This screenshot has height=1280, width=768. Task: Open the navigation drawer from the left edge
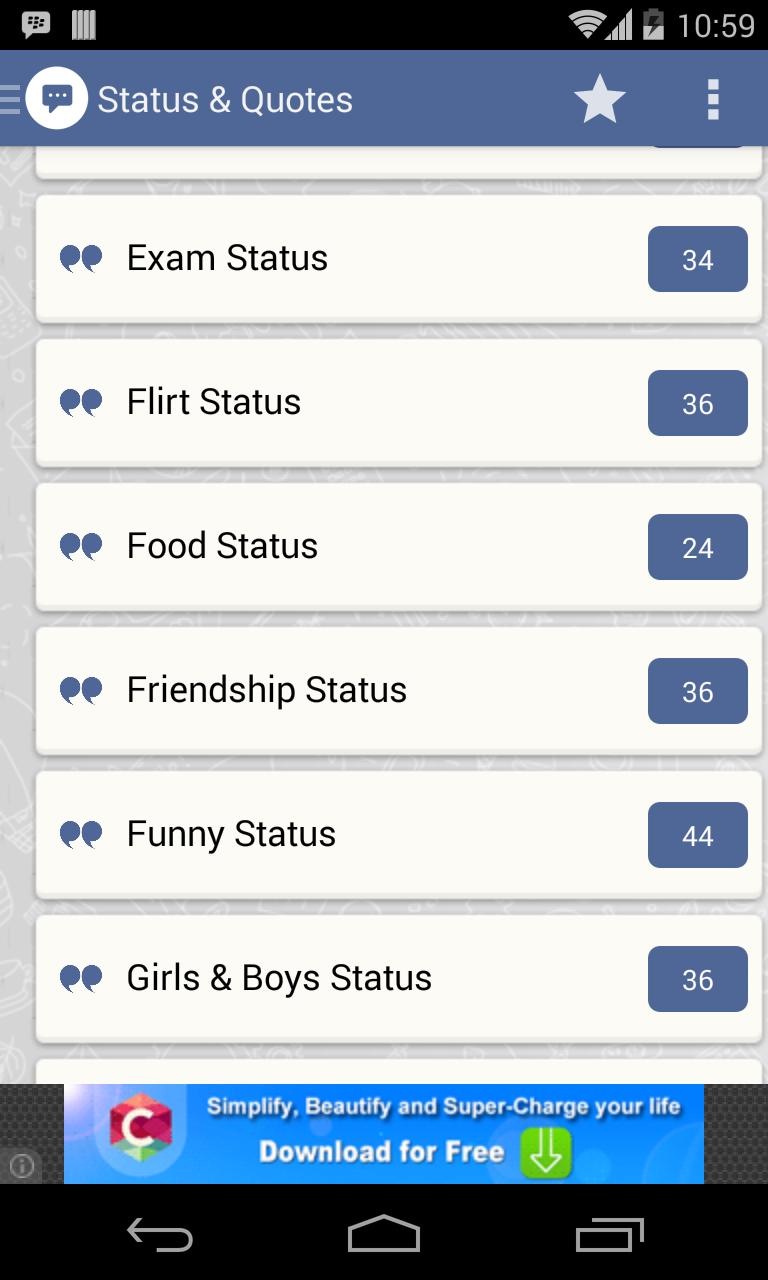pyautogui.click(x=8, y=97)
